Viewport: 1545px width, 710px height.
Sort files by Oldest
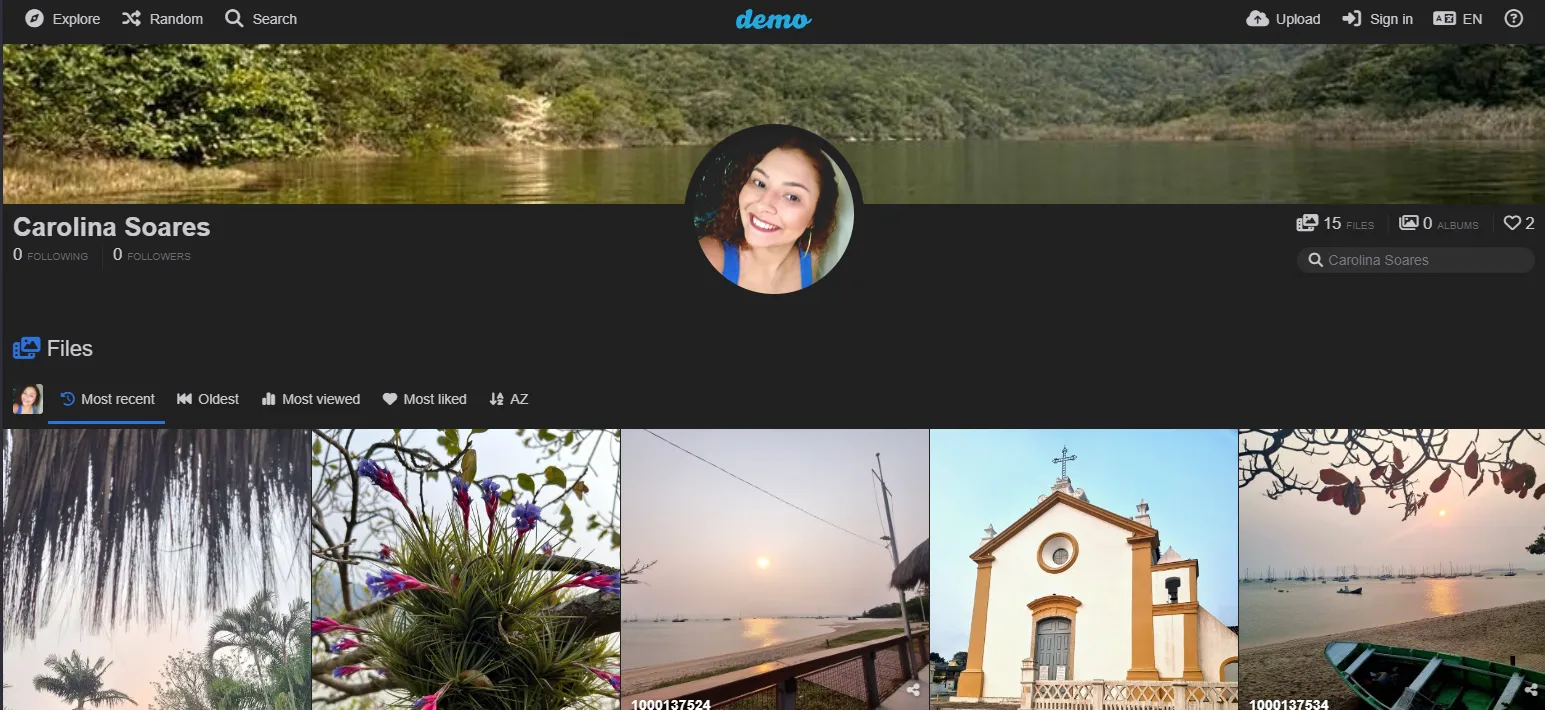208,399
